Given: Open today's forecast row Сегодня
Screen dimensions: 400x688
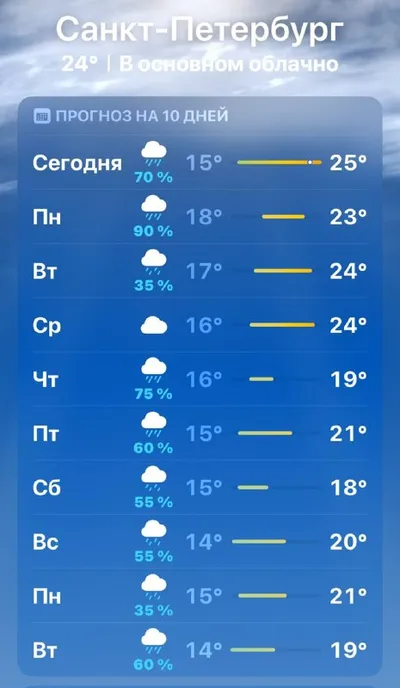Looking at the screenshot, I should (200, 163).
